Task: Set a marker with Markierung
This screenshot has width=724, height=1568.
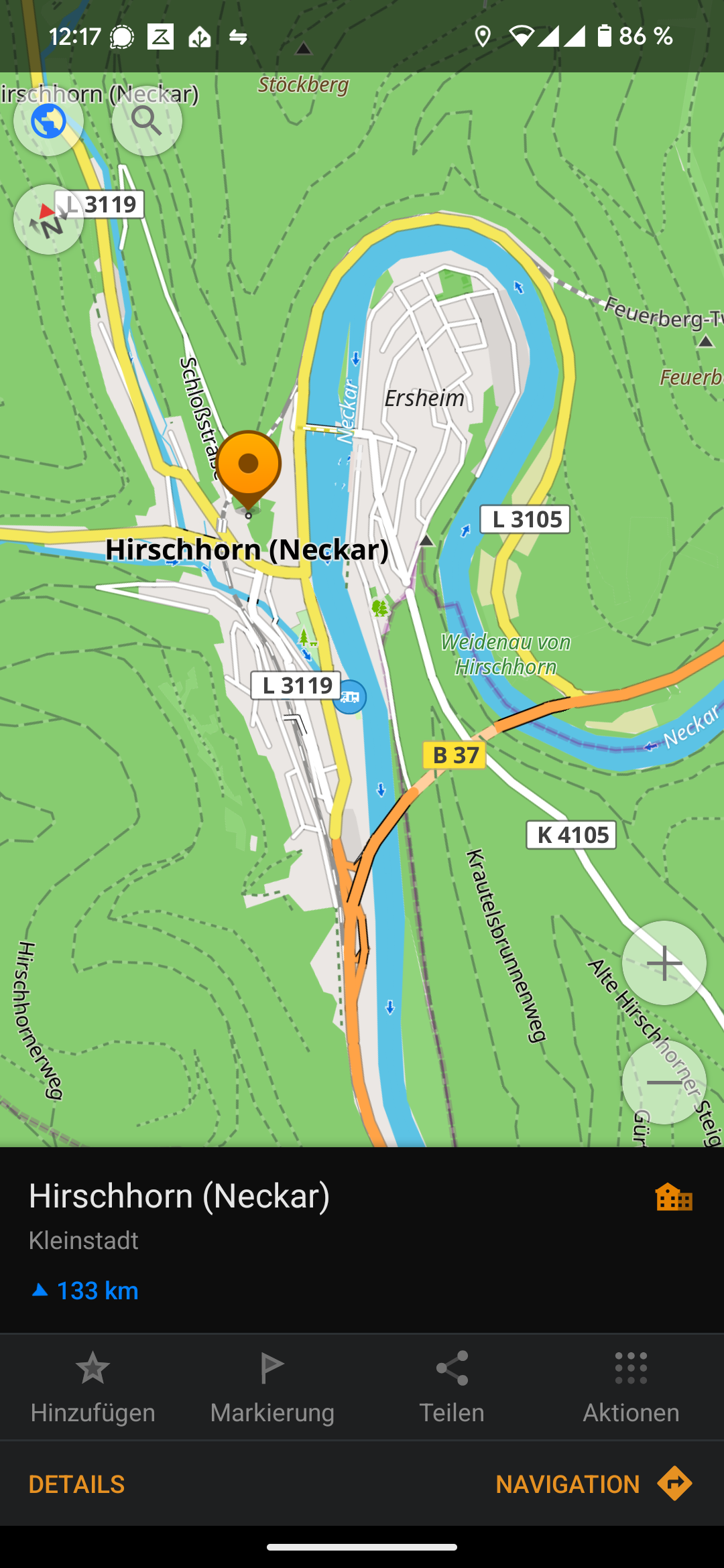Action: [x=272, y=1387]
